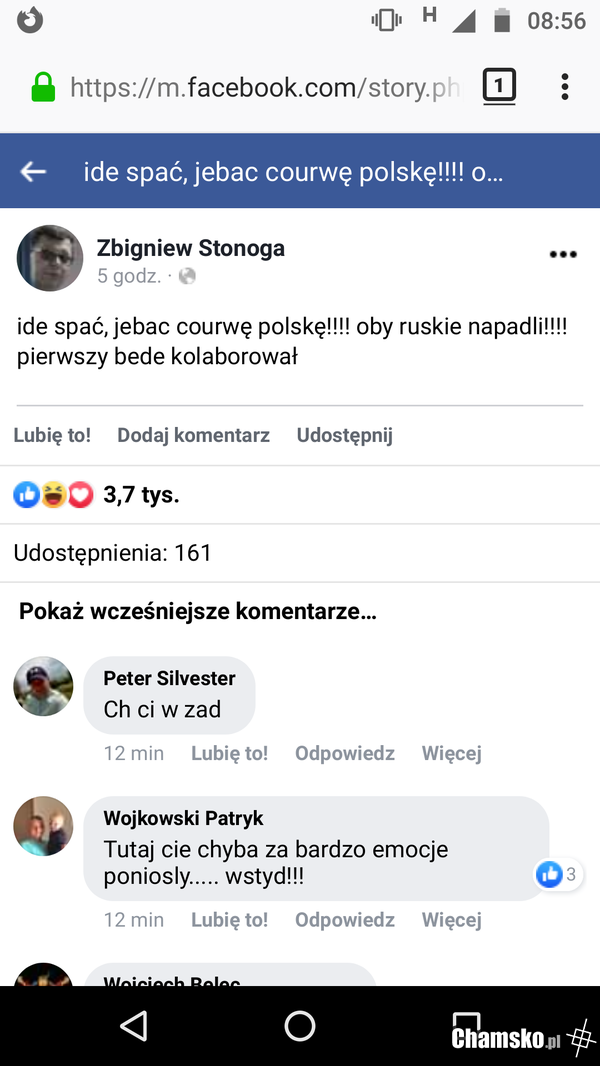Share the post via Udostępnij

344,435
